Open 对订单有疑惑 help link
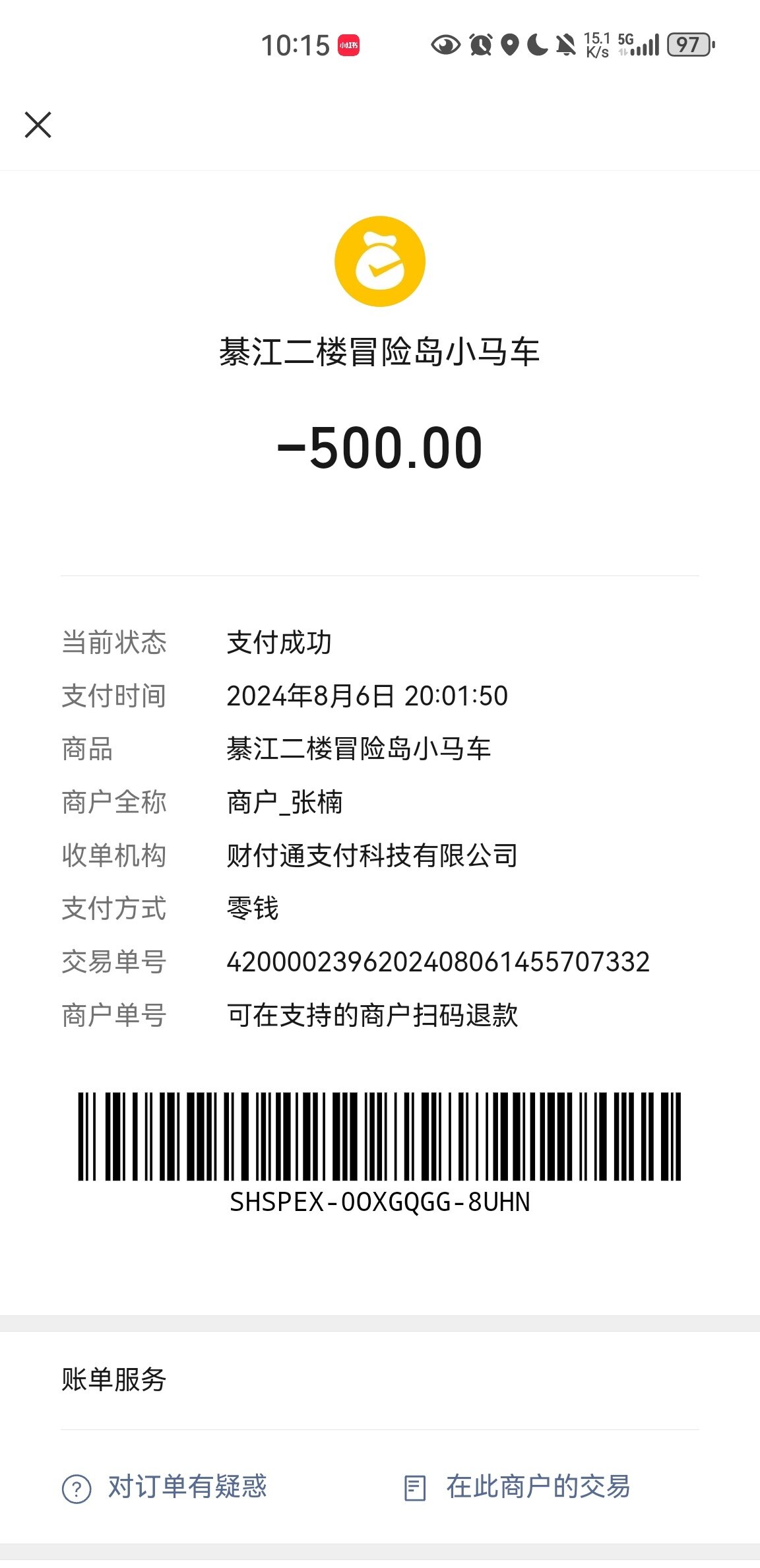 (x=165, y=1487)
